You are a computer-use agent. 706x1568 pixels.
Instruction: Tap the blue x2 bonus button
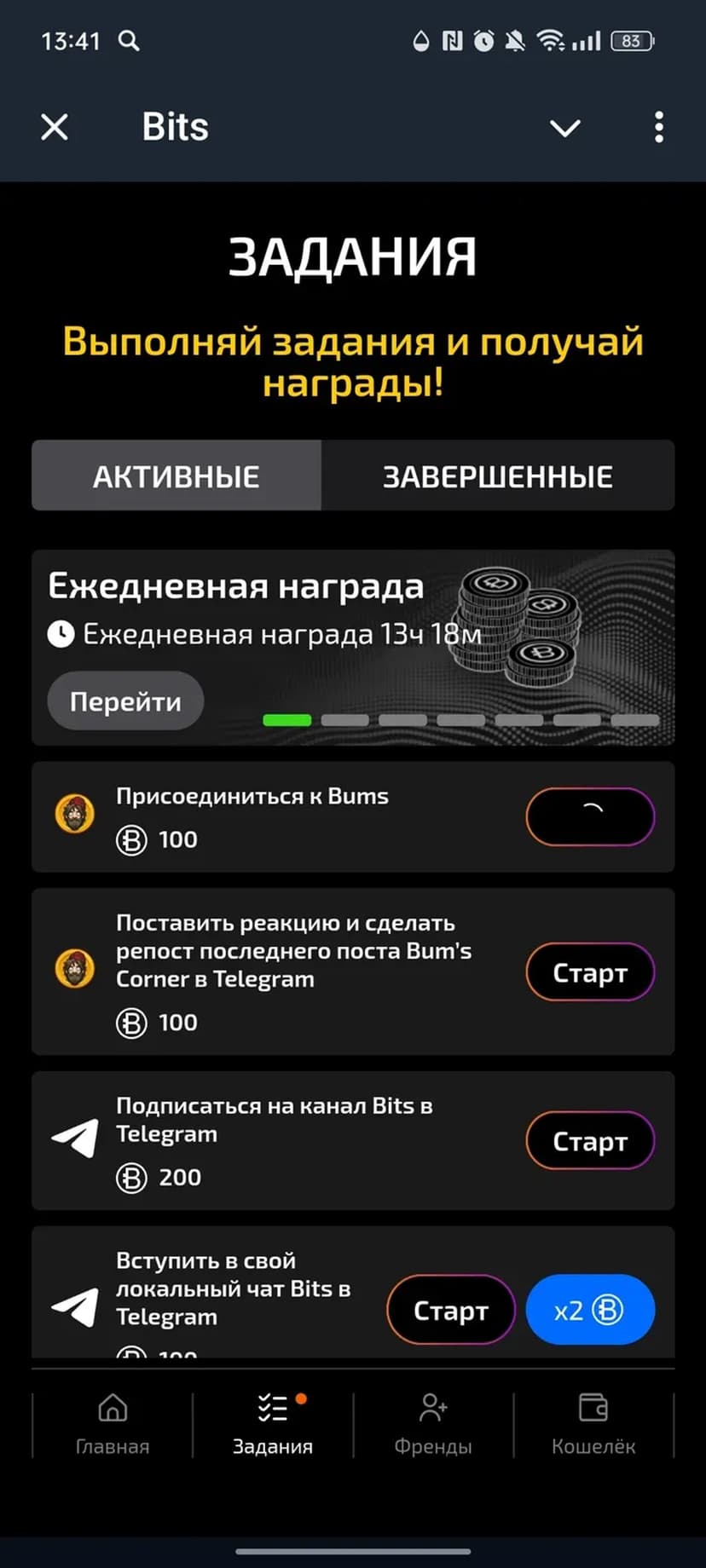[x=590, y=1310]
